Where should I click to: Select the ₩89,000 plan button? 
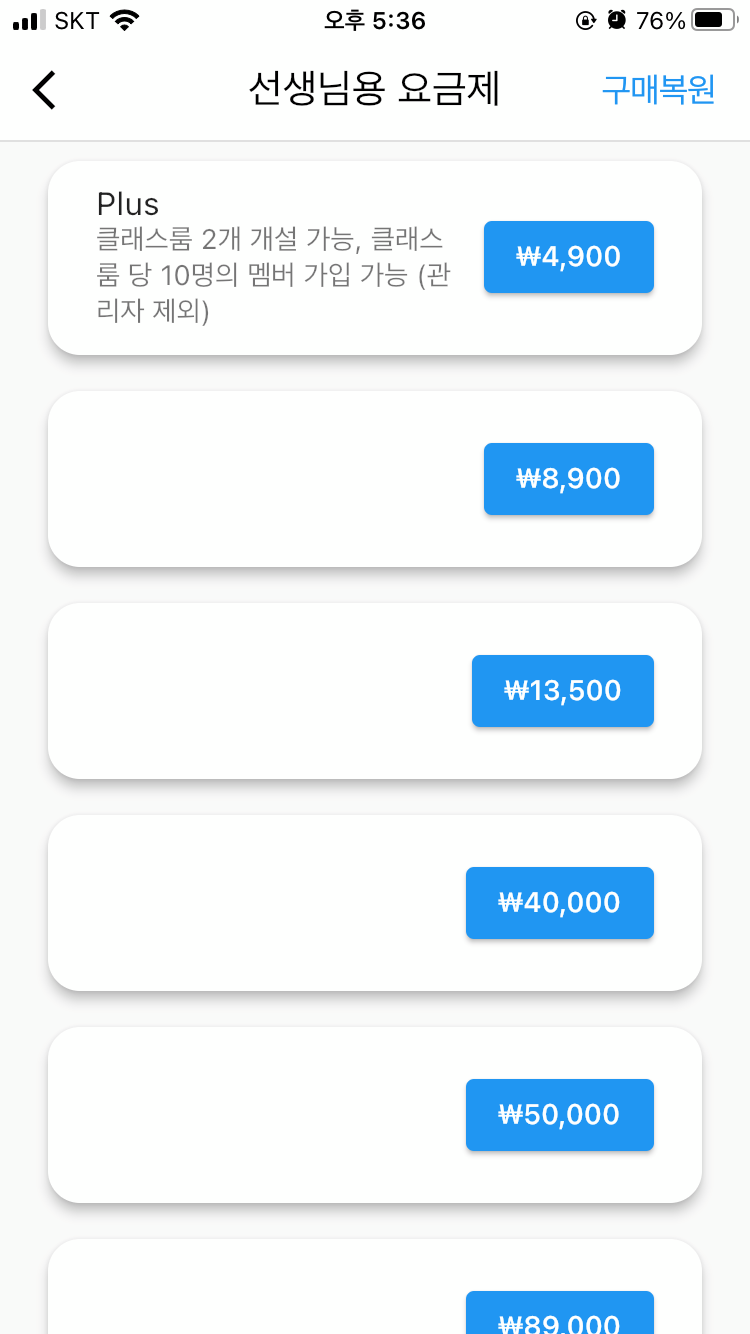coord(560,1313)
